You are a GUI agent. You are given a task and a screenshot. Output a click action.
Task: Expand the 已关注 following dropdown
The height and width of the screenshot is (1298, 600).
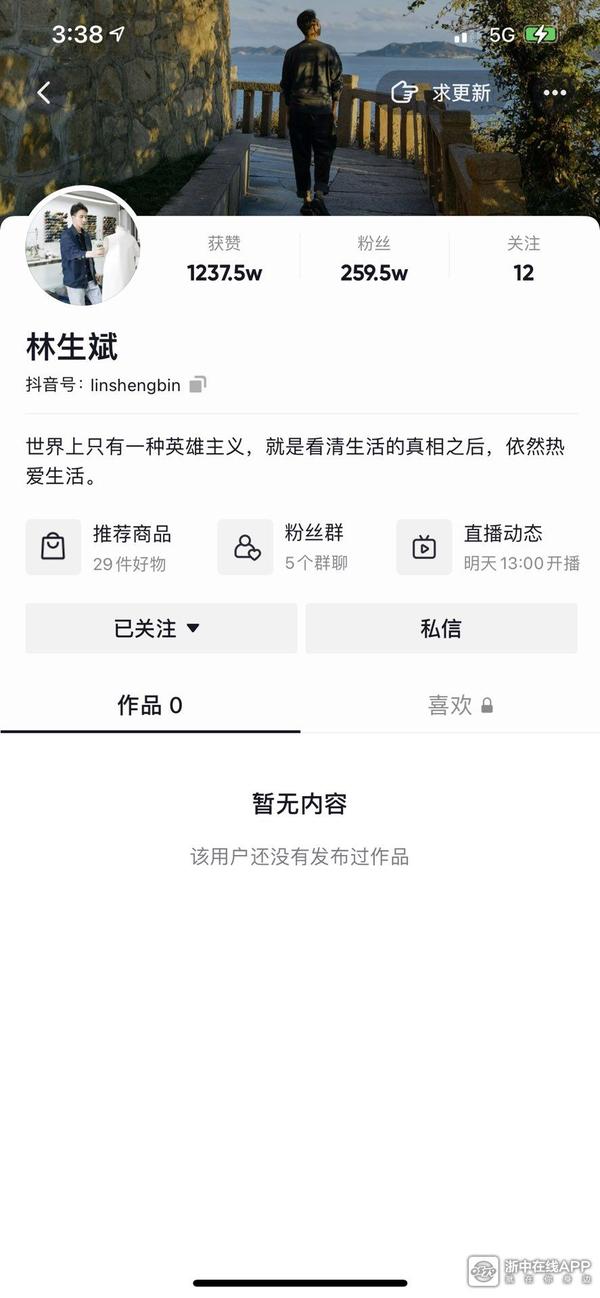click(x=161, y=628)
